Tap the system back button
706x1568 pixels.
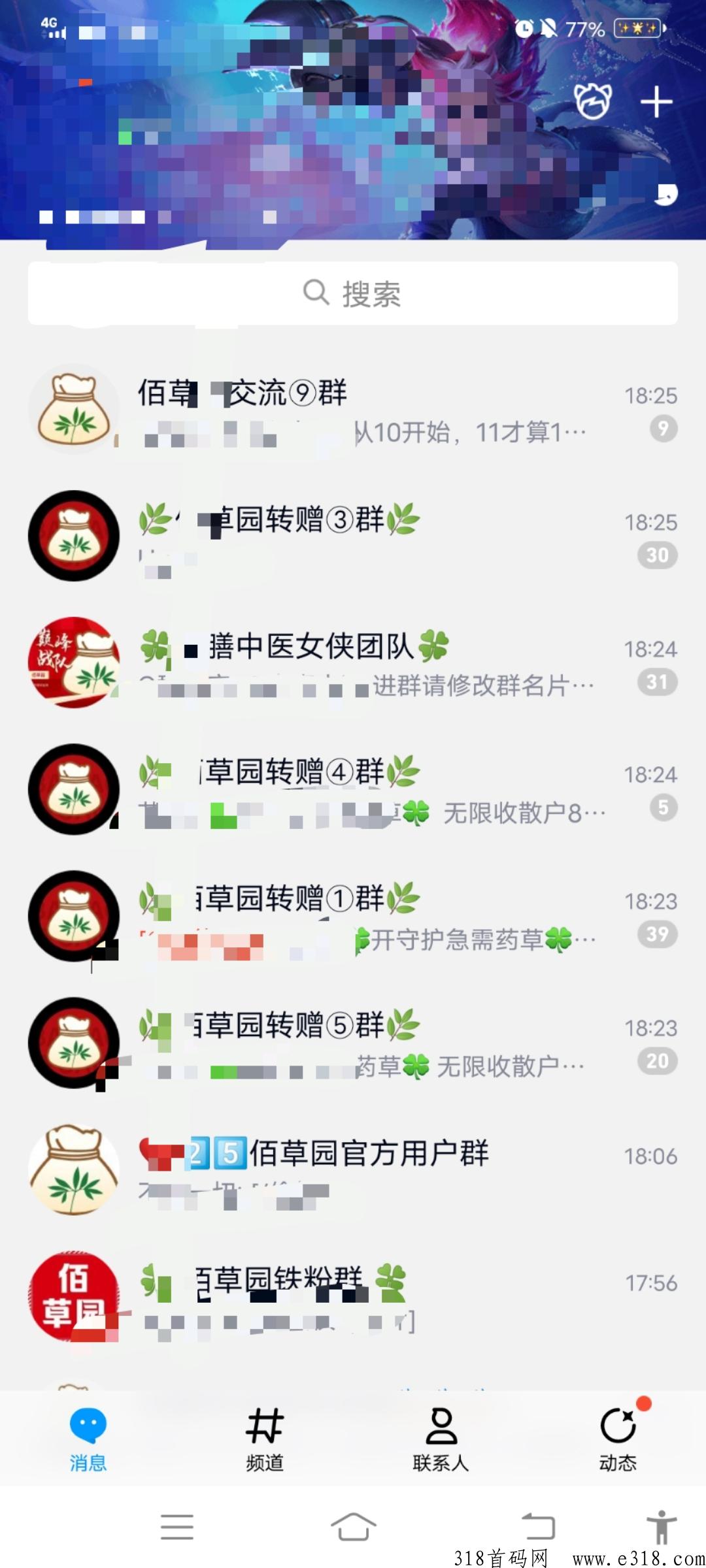538,1526
